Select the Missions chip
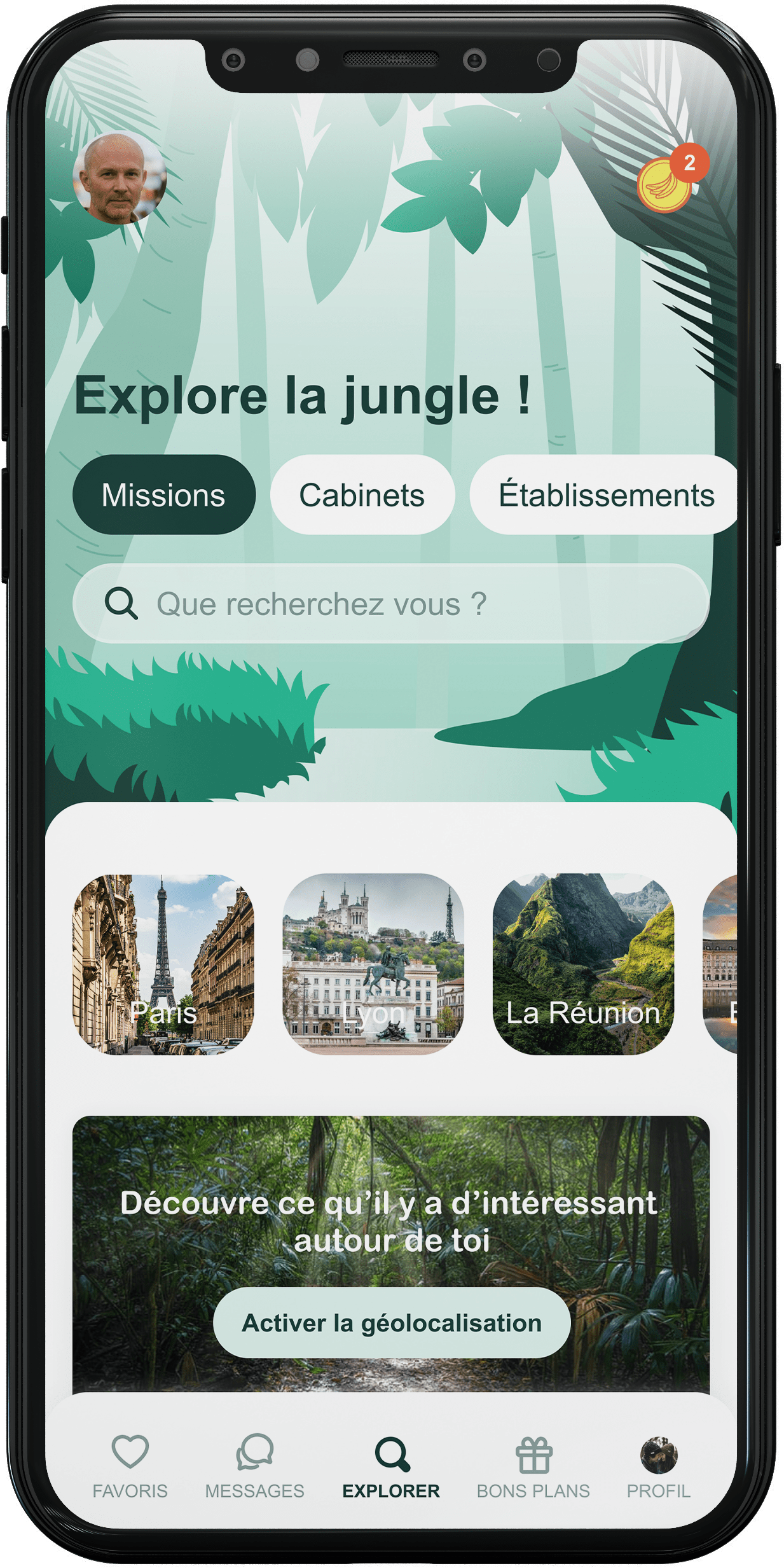This screenshot has height=1568, width=784. click(164, 495)
